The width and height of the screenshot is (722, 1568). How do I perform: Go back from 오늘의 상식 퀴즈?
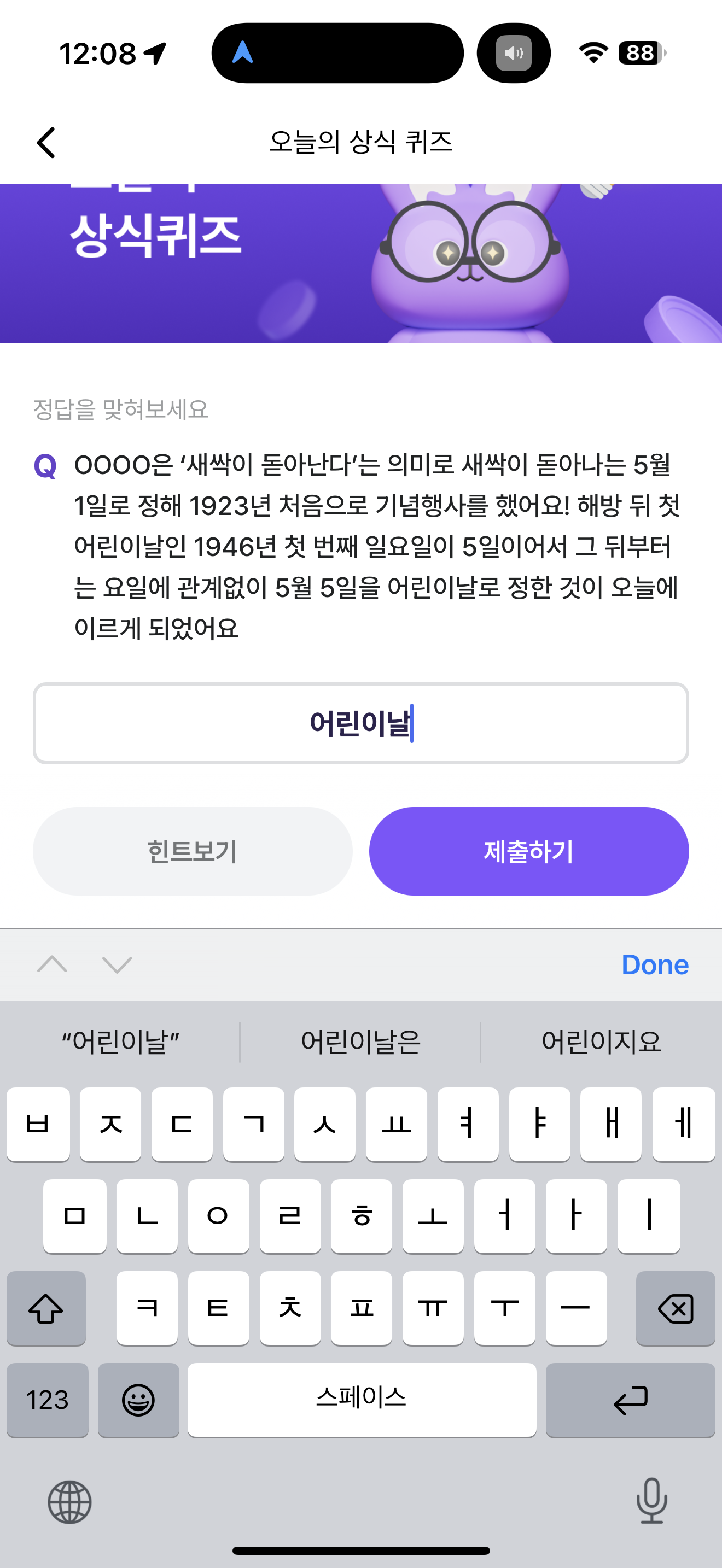click(46, 143)
